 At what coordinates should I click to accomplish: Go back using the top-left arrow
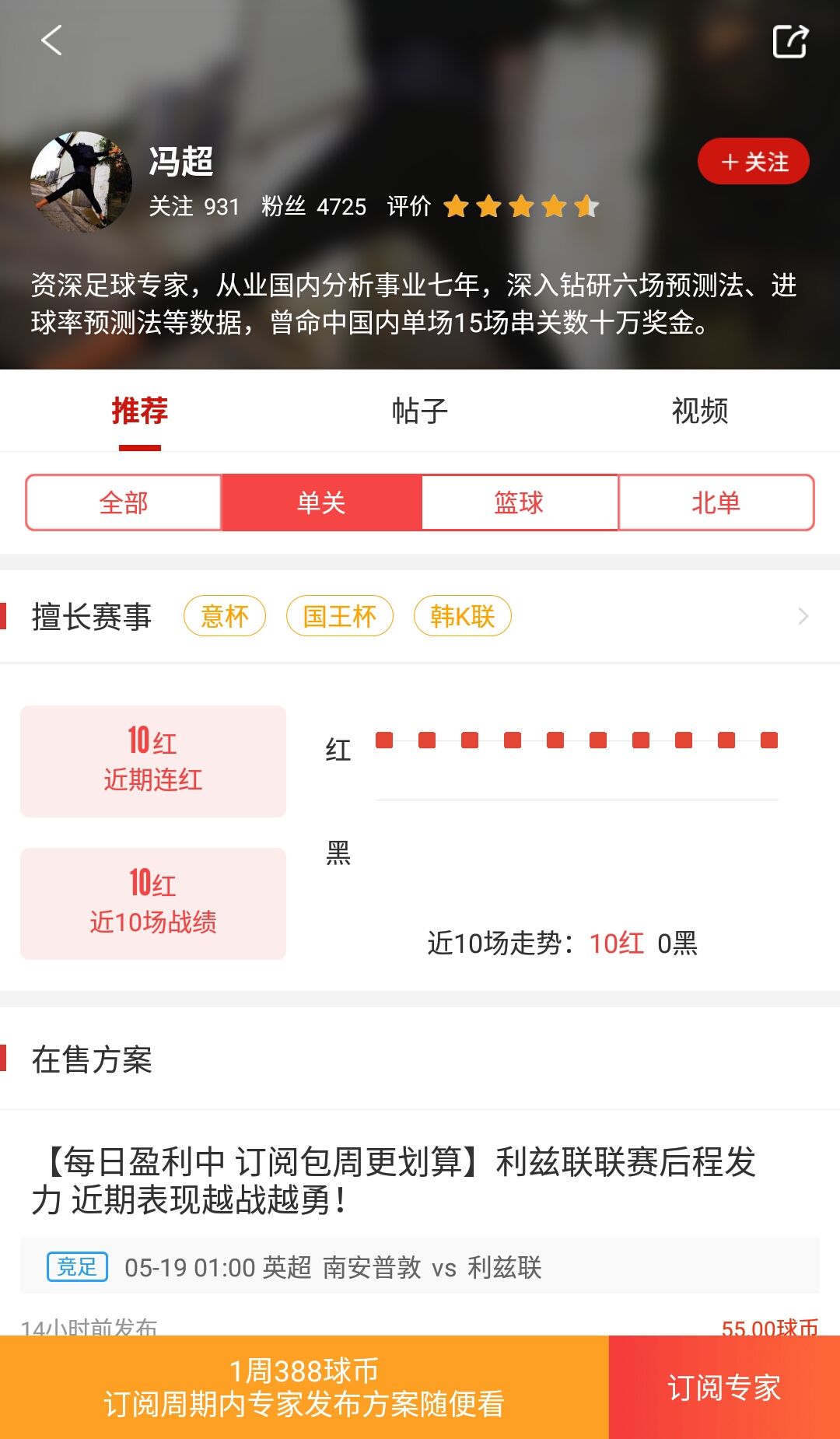(51, 40)
